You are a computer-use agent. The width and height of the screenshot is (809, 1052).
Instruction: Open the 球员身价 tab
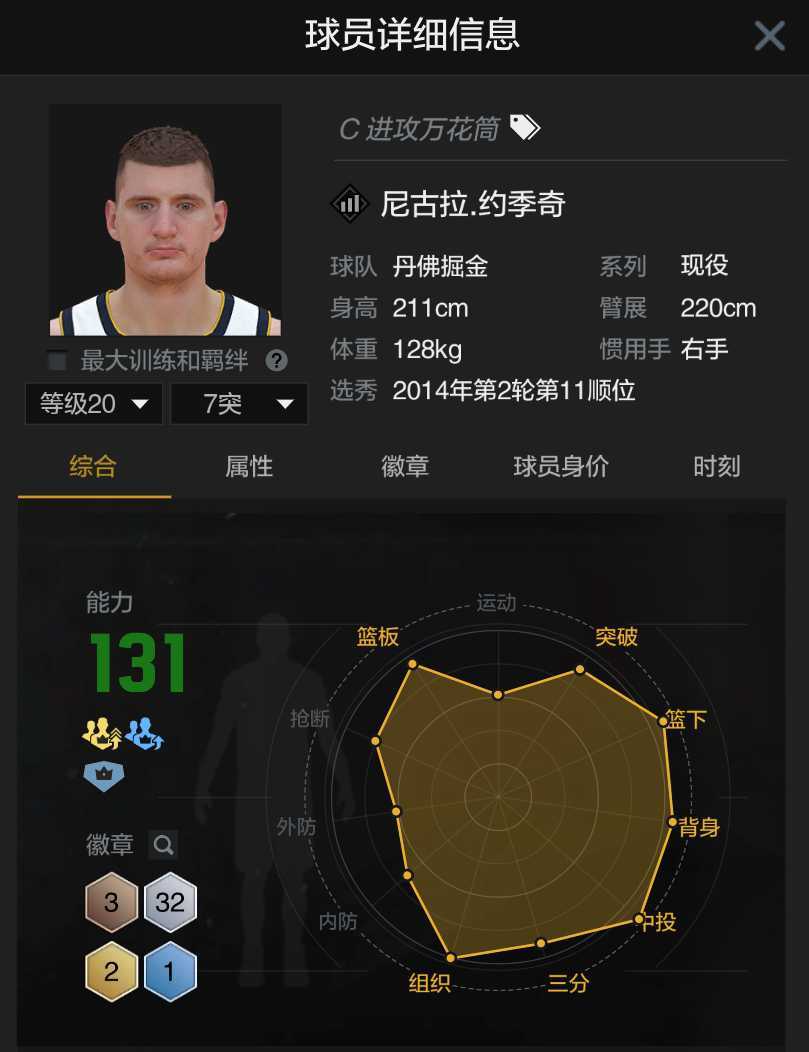561,466
